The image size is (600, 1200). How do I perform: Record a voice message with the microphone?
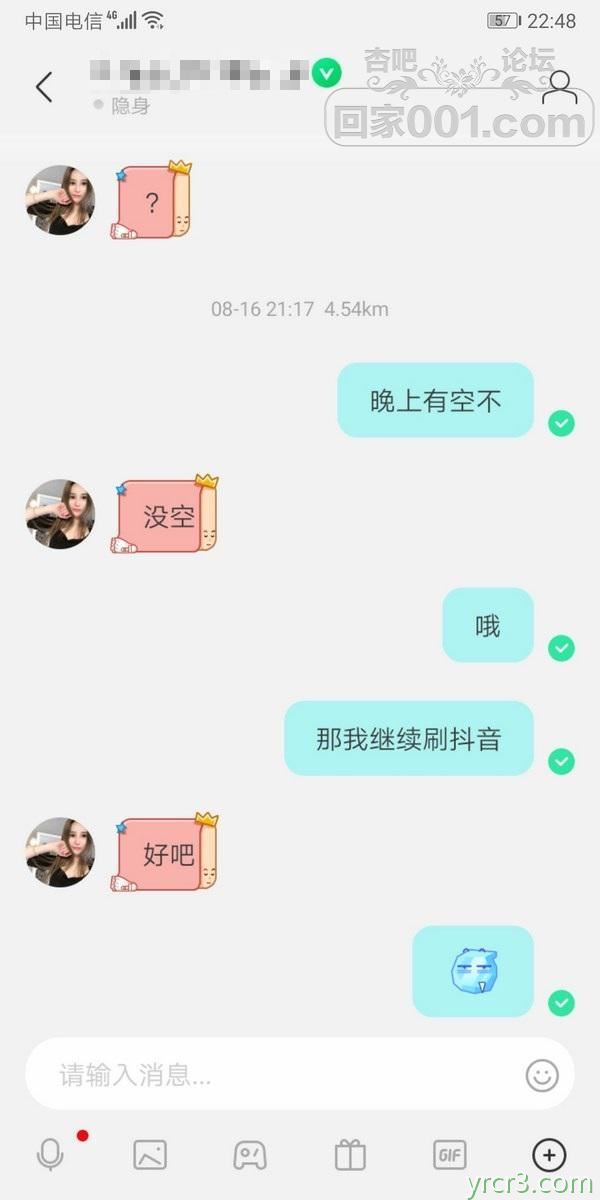click(x=50, y=1155)
